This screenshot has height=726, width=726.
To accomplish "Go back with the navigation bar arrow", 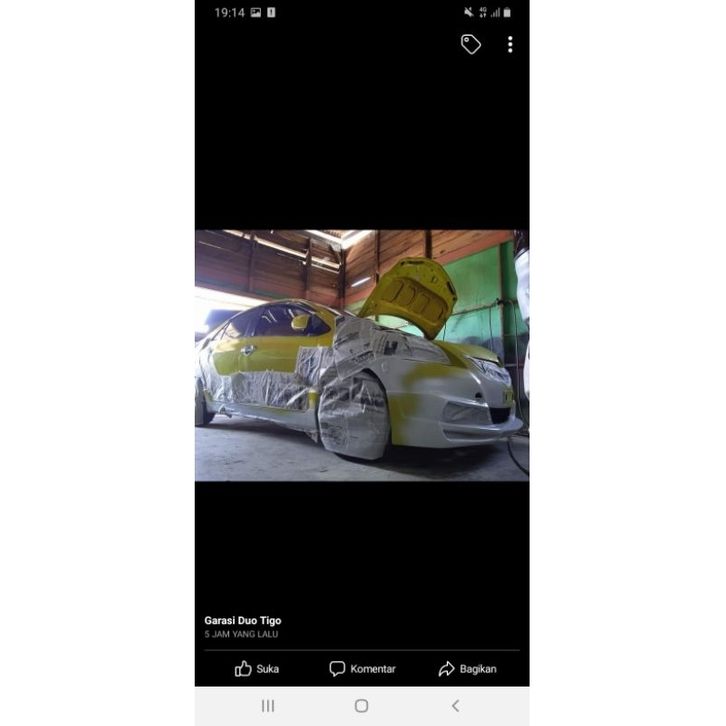I will [455, 706].
